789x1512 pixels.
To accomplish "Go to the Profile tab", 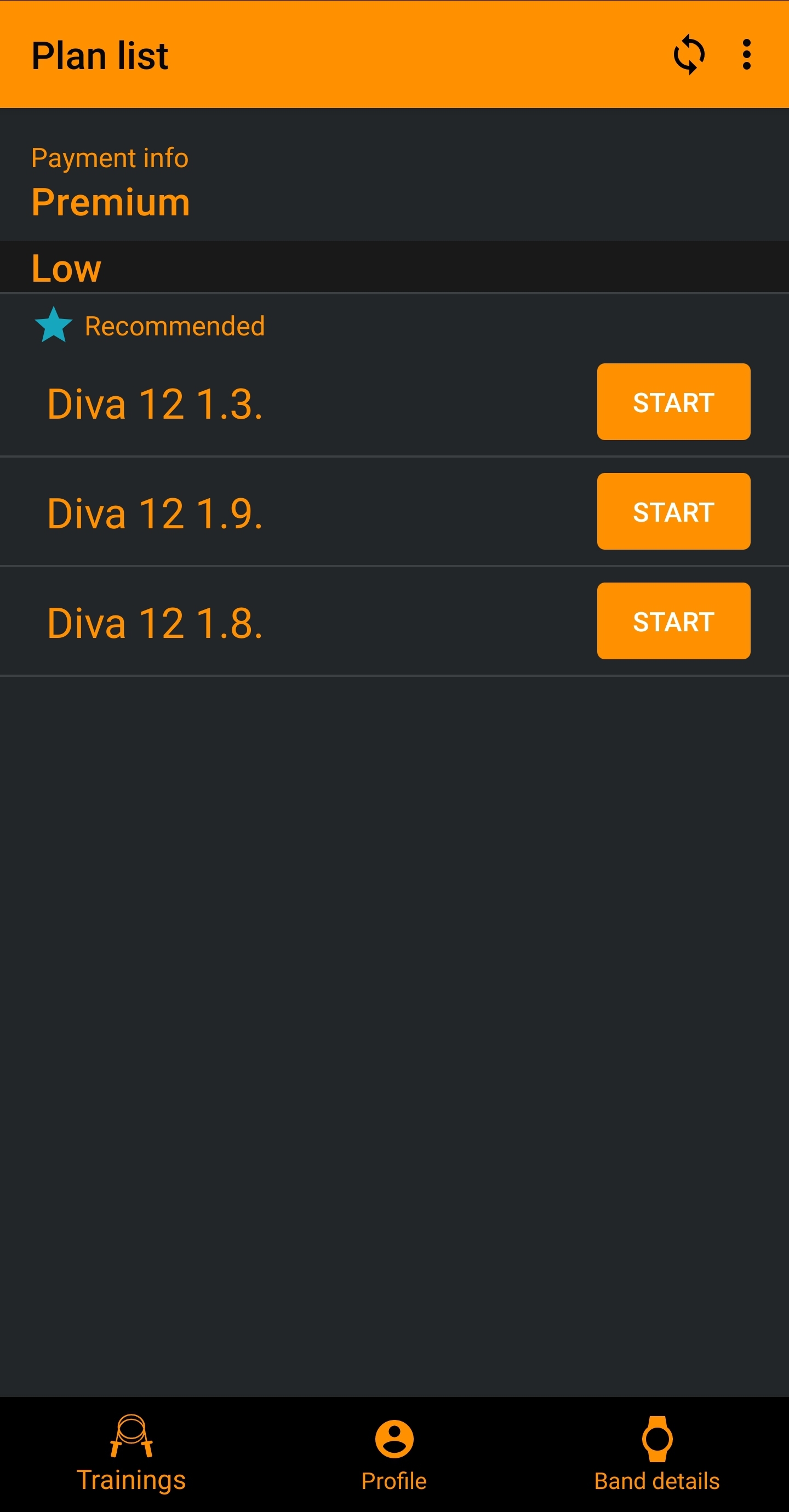I will tap(394, 1454).
